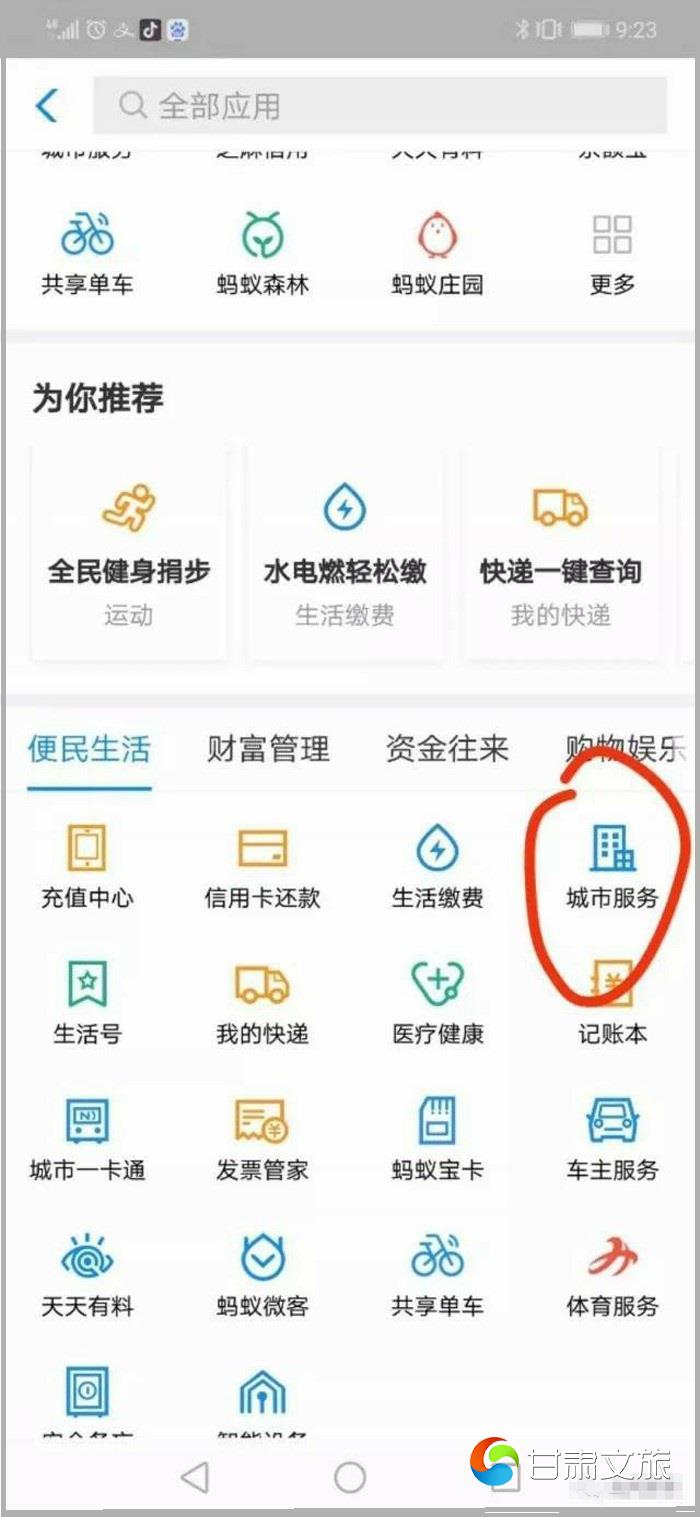The height and width of the screenshot is (1517, 700).
Task: Open the 全民健身捐步 recommendation card
Action: (x=129, y=552)
